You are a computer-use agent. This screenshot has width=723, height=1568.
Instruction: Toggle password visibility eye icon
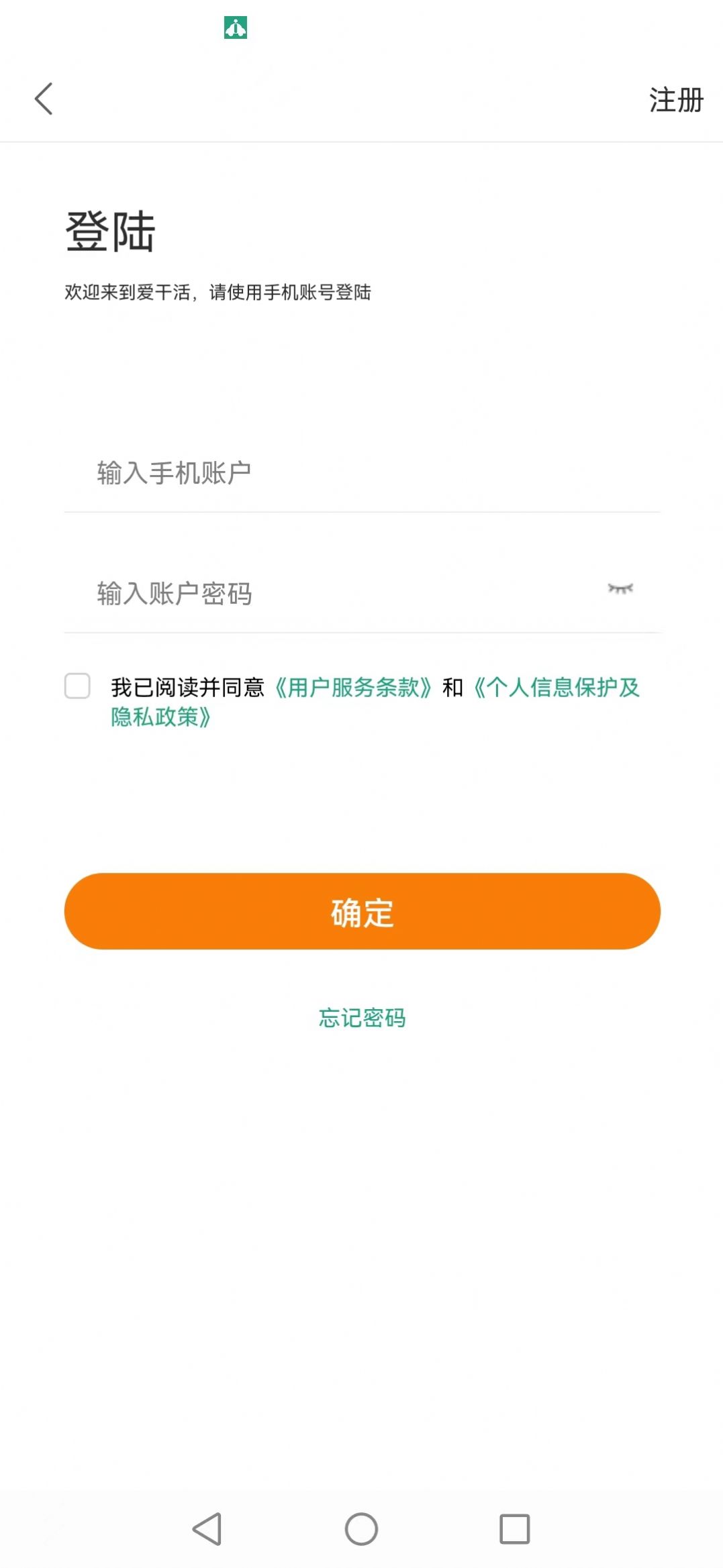pos(620,589)
